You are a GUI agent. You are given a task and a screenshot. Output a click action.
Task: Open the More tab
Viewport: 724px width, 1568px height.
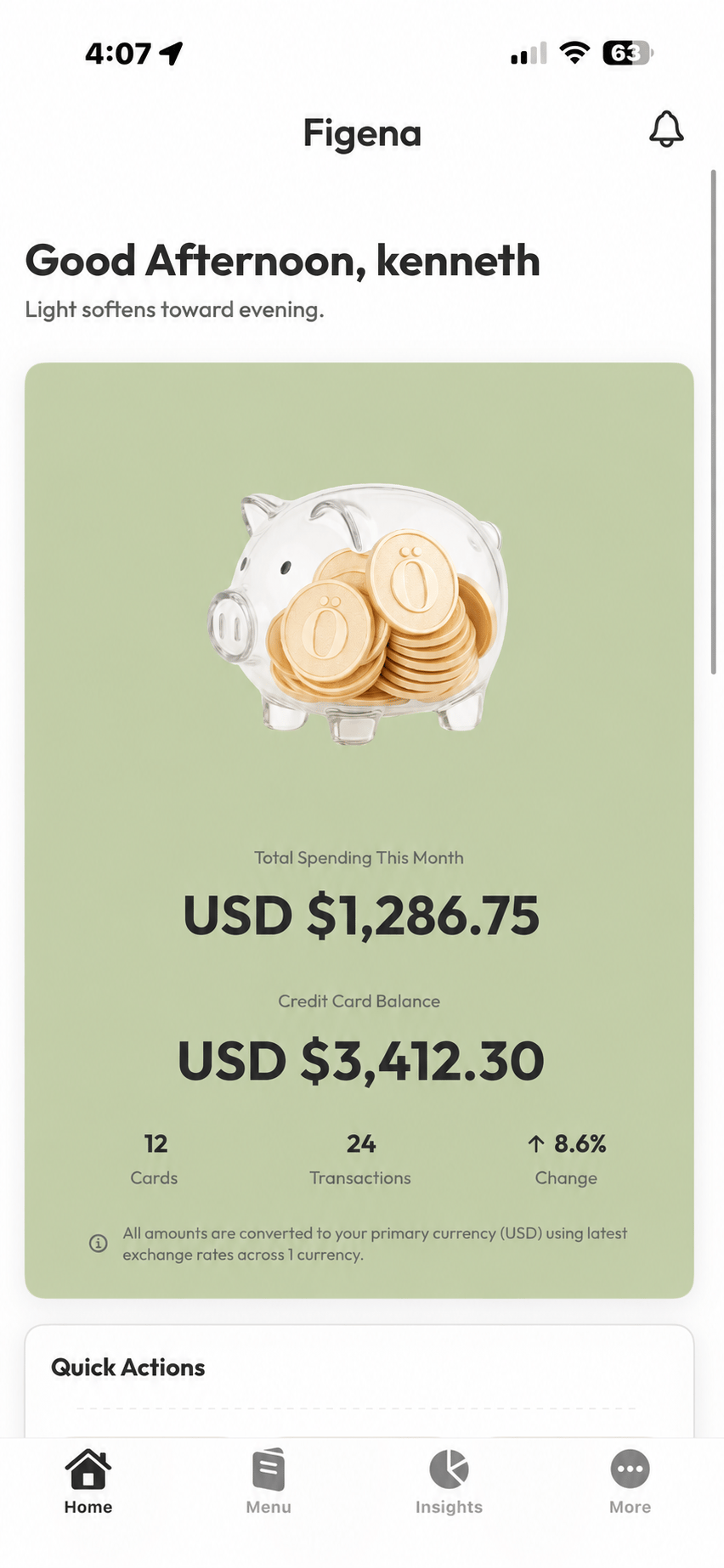(630, 1482)
